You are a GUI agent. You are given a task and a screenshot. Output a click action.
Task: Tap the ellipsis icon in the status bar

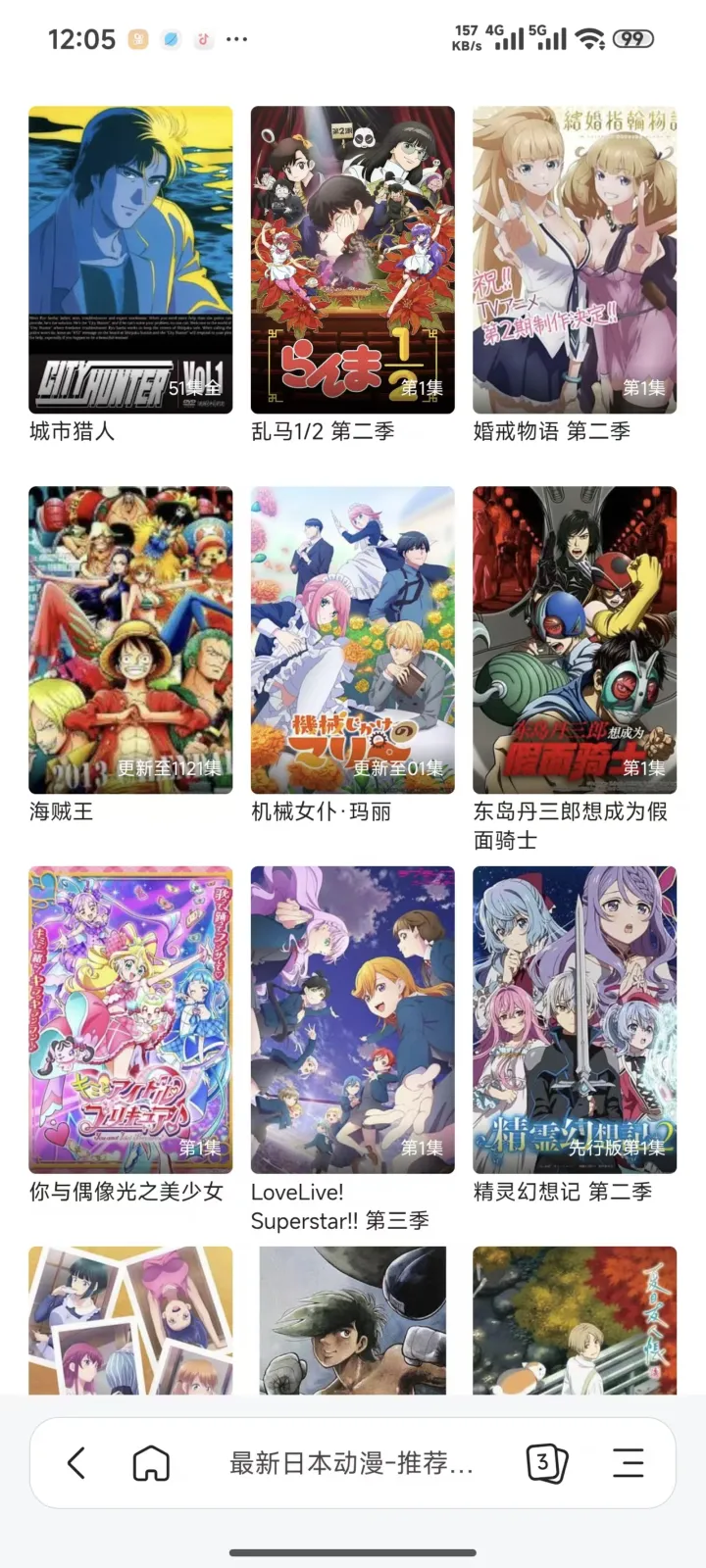[x=237, y=39]
